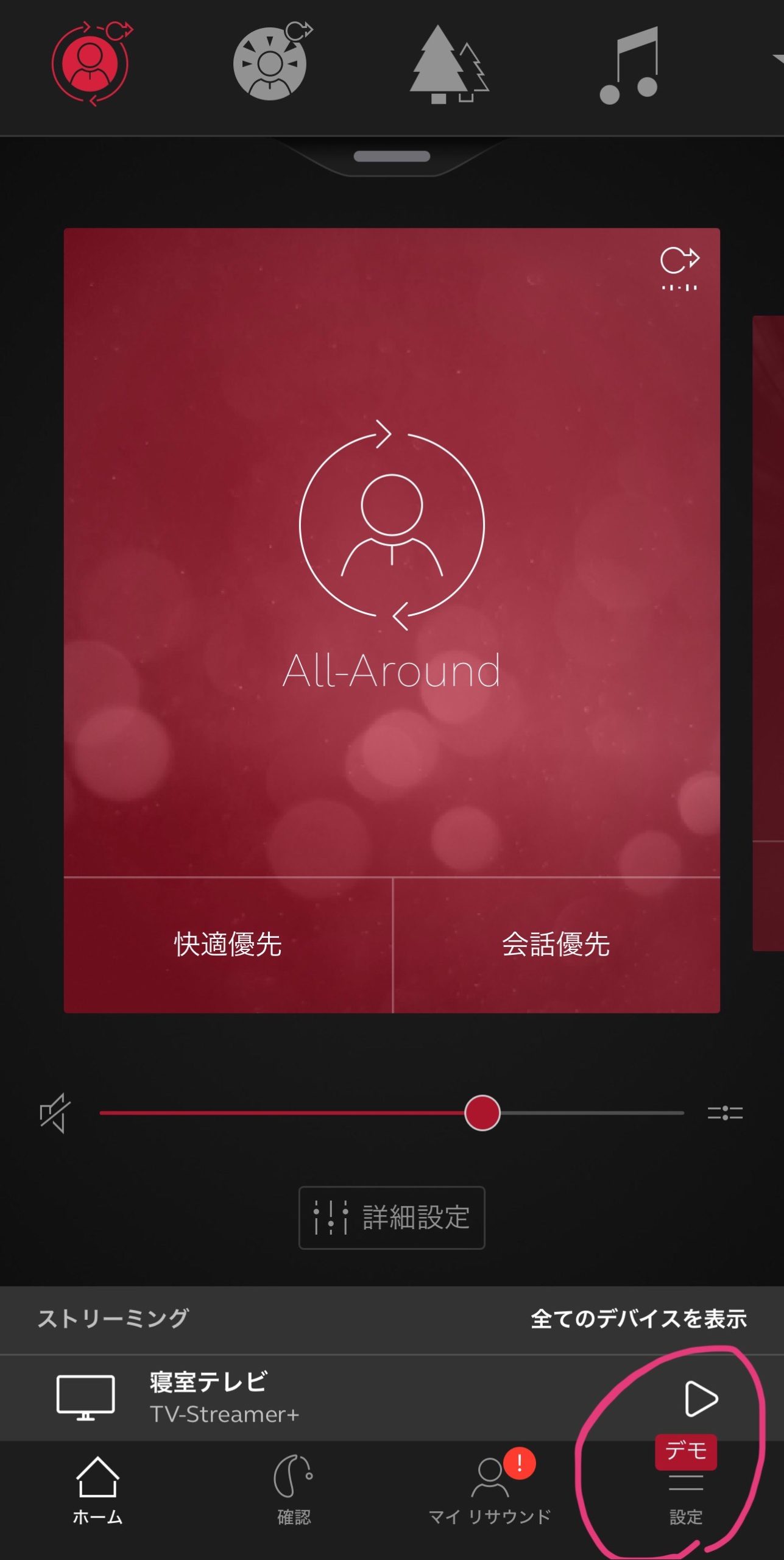The image size is (784, 1560).
Task: Open 詳細設定 sound adjustments
Action: tap(392, 1218)
